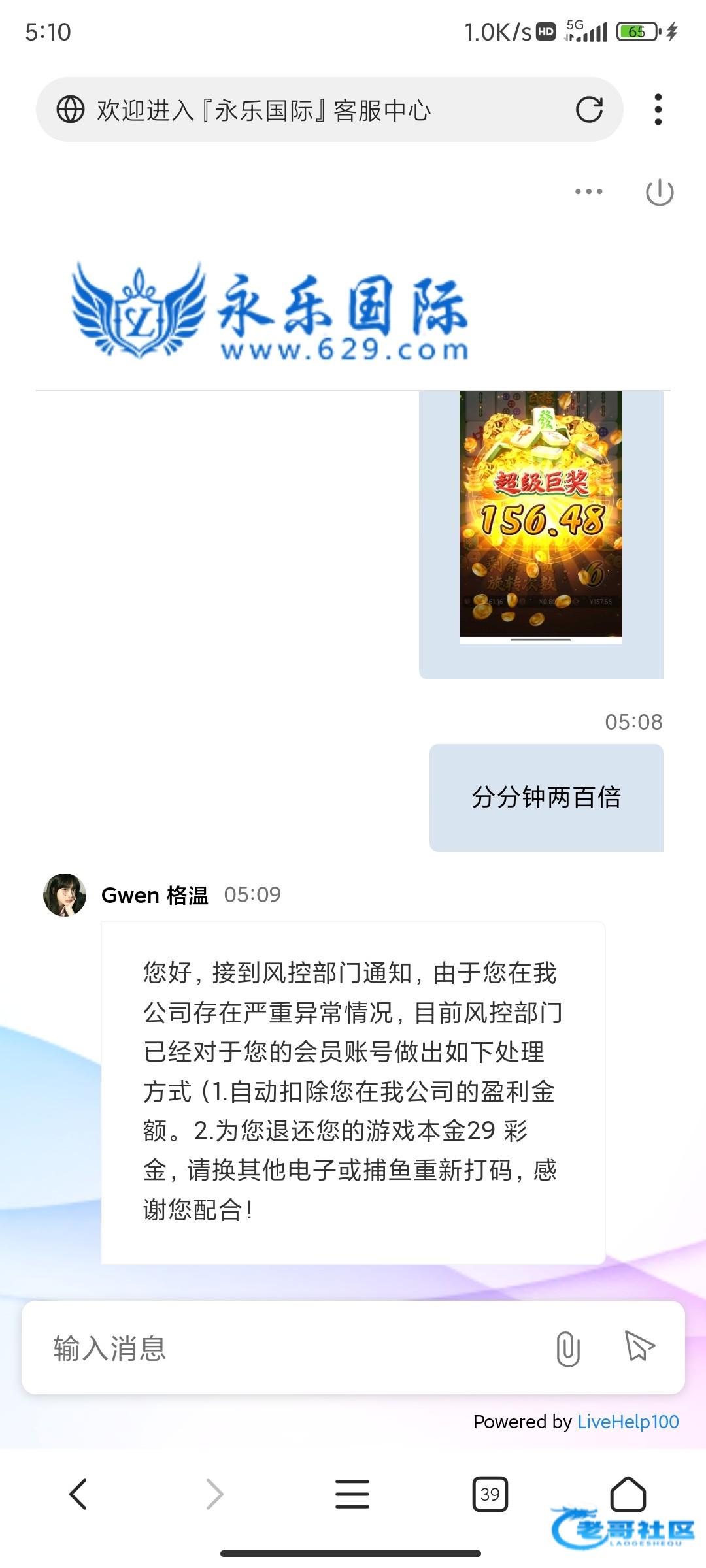View the 39 open browser tabs
Viewport: 706px width, 1568px height.
point(490,1494)
